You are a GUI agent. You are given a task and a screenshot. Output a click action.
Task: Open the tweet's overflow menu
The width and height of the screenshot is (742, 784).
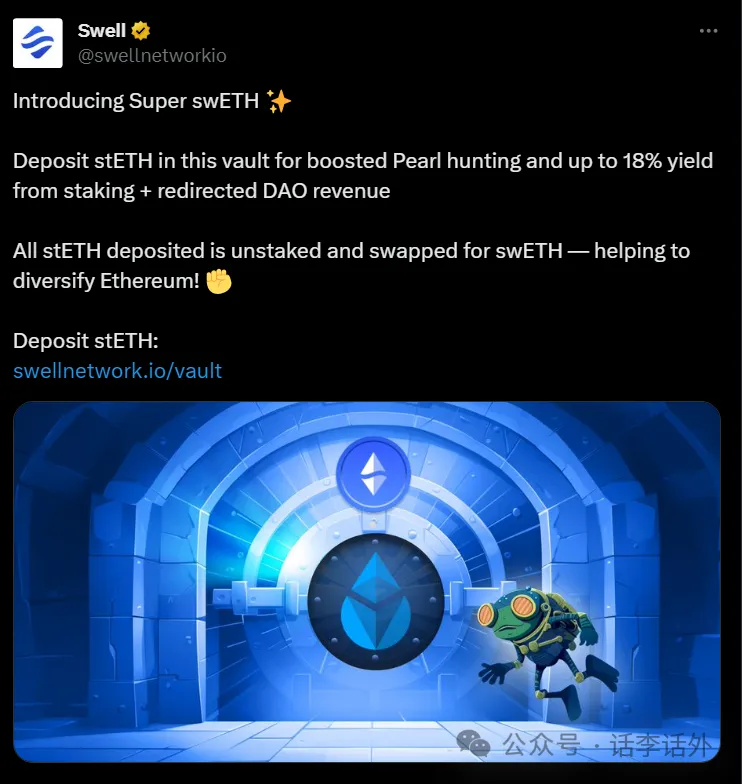click(x=708, y=31)
